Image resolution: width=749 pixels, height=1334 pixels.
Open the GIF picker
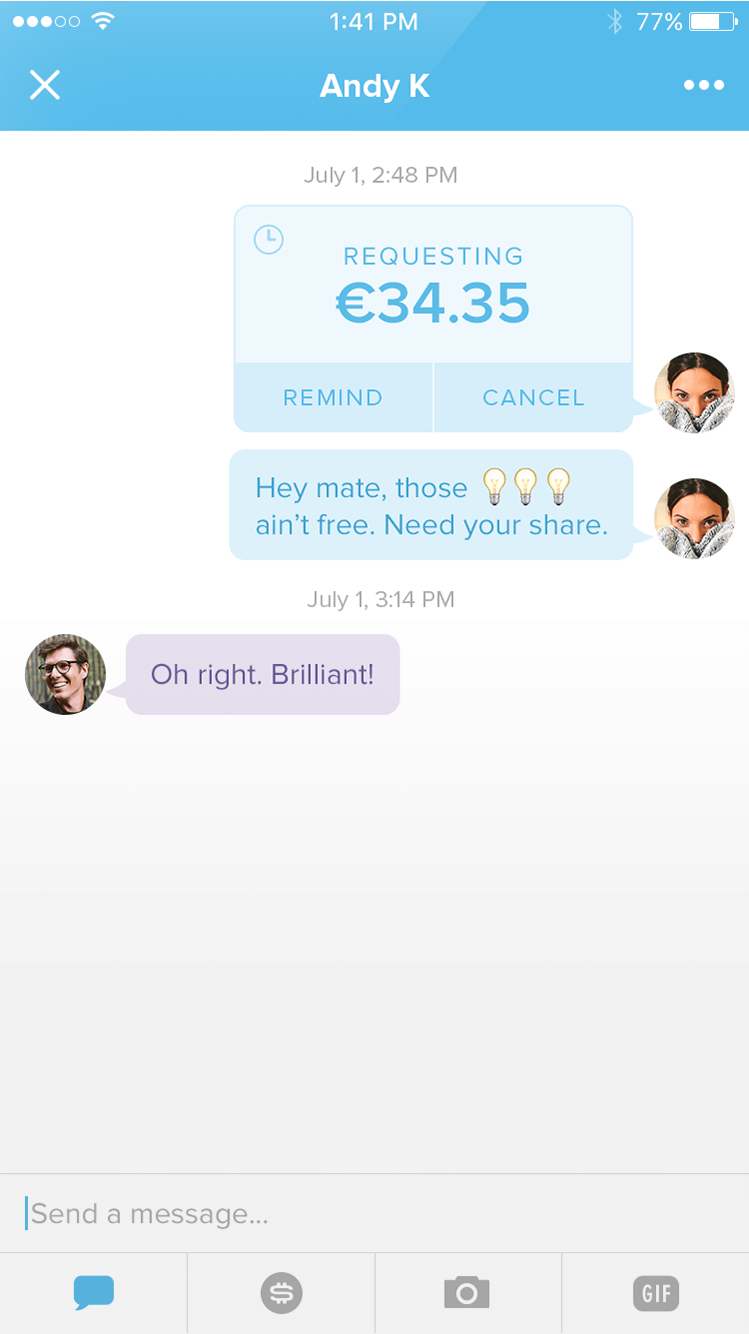(x=656, y=1293)
